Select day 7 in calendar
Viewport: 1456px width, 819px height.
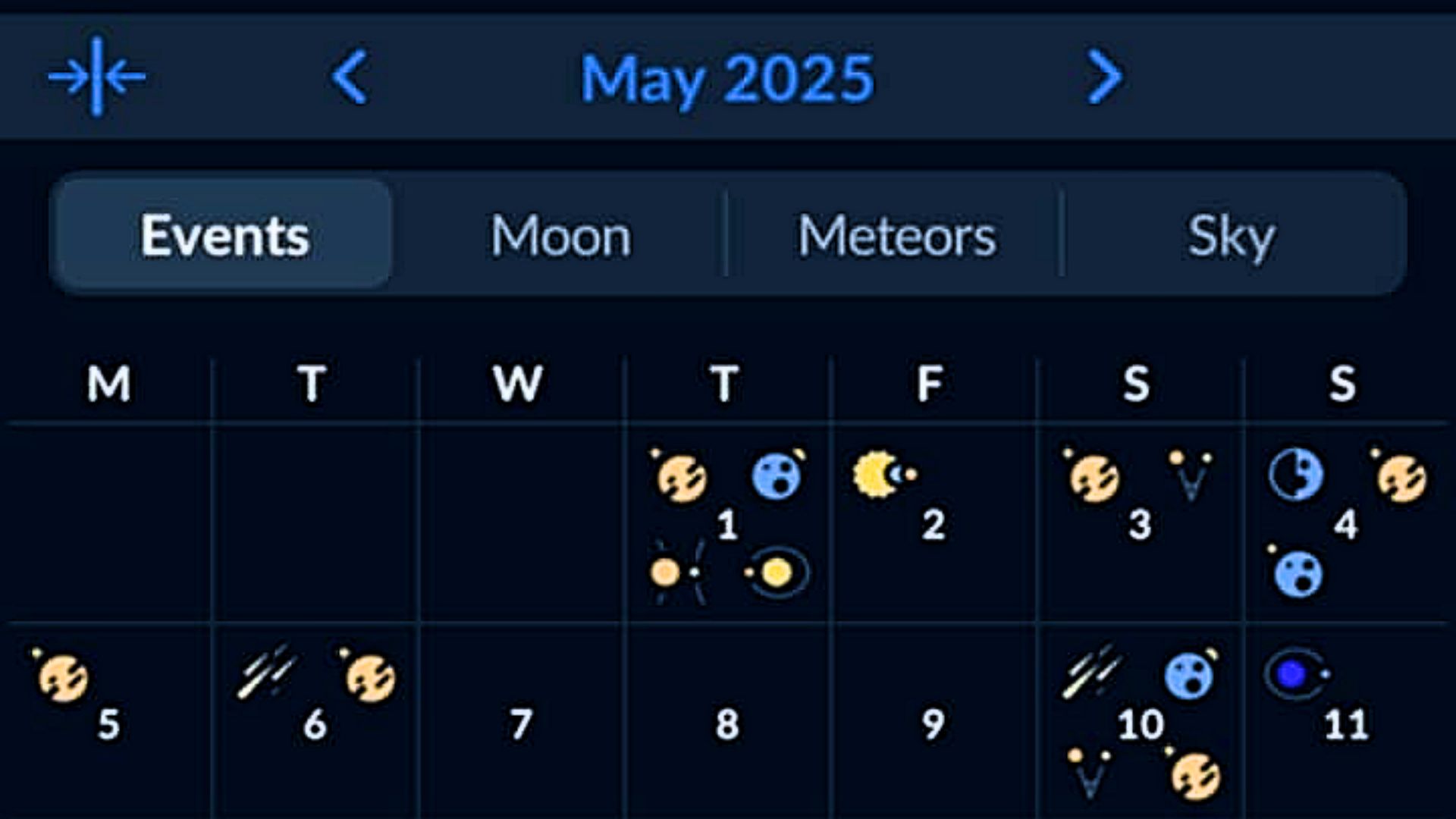coord(520,724)
